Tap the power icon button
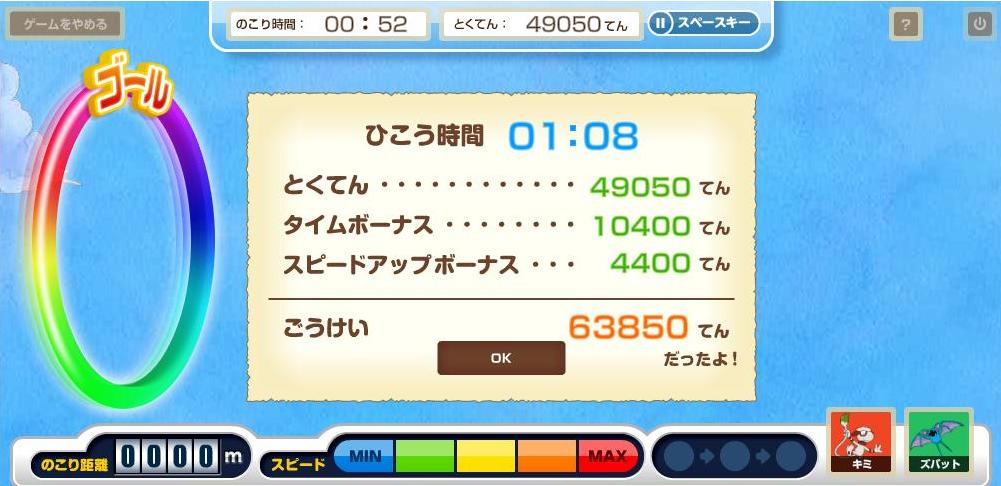Viewport: 1001px width, 486px height. click(x=979, y=25)
